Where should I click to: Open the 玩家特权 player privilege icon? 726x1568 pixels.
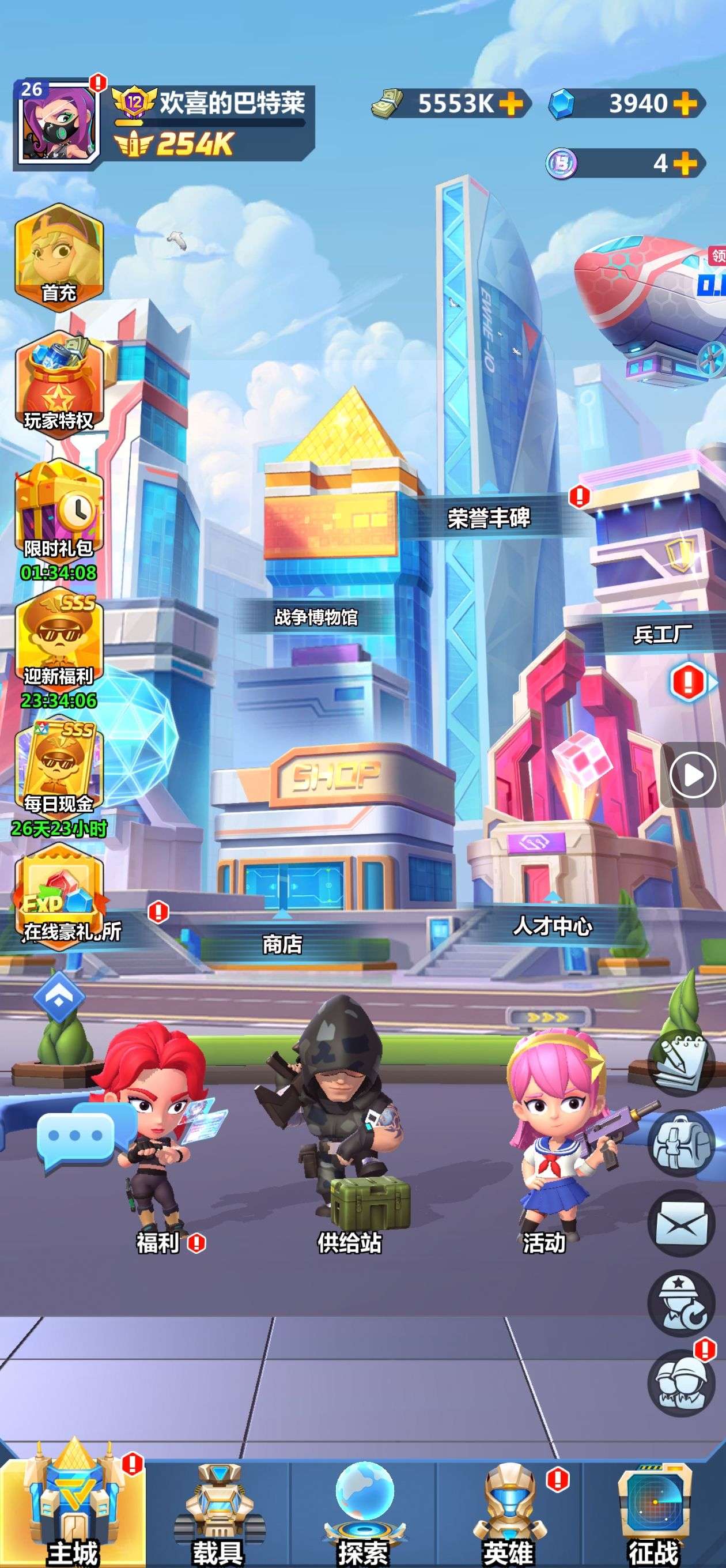click(58, 385)
